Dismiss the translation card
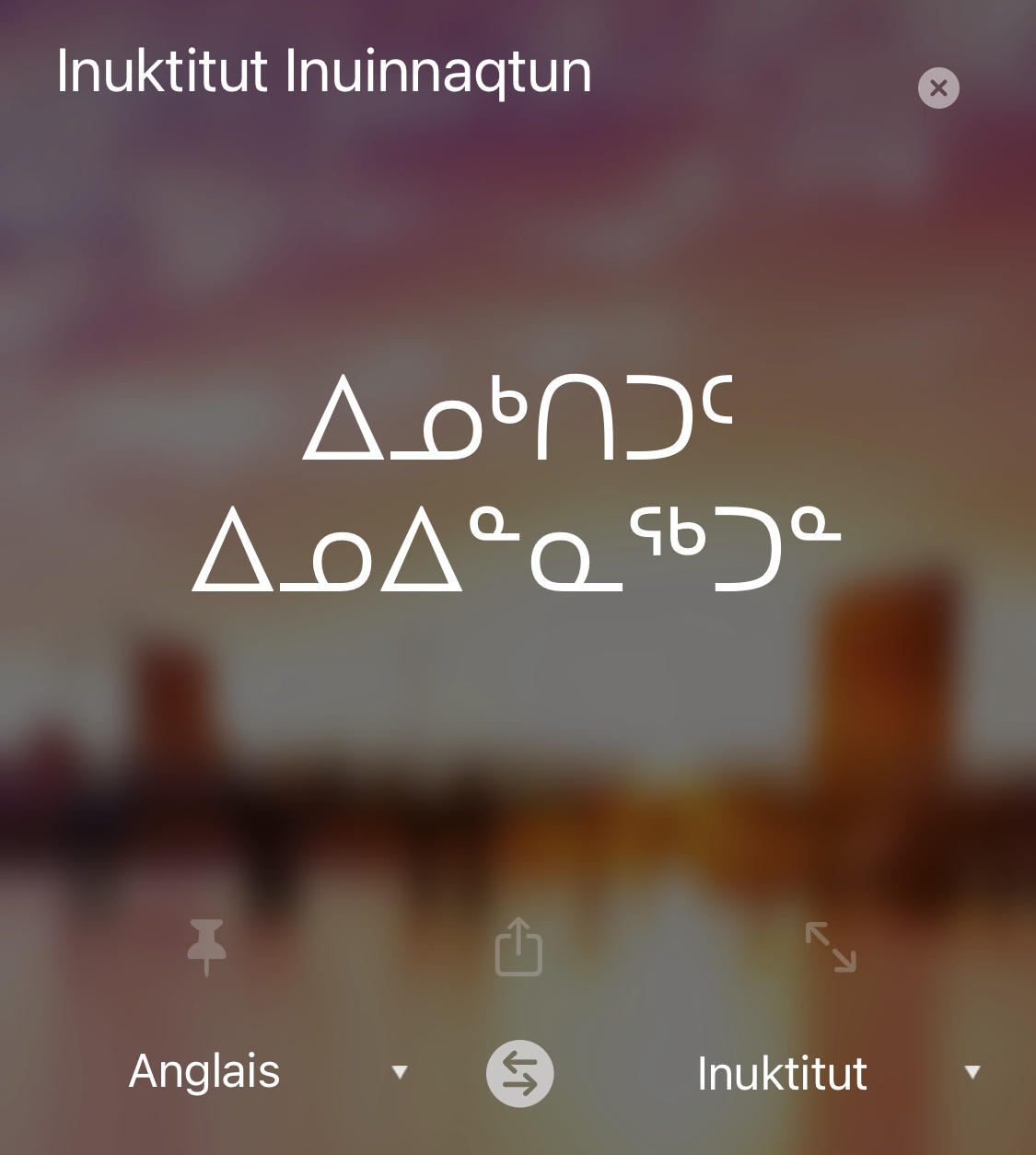 (x=937, y=87)
